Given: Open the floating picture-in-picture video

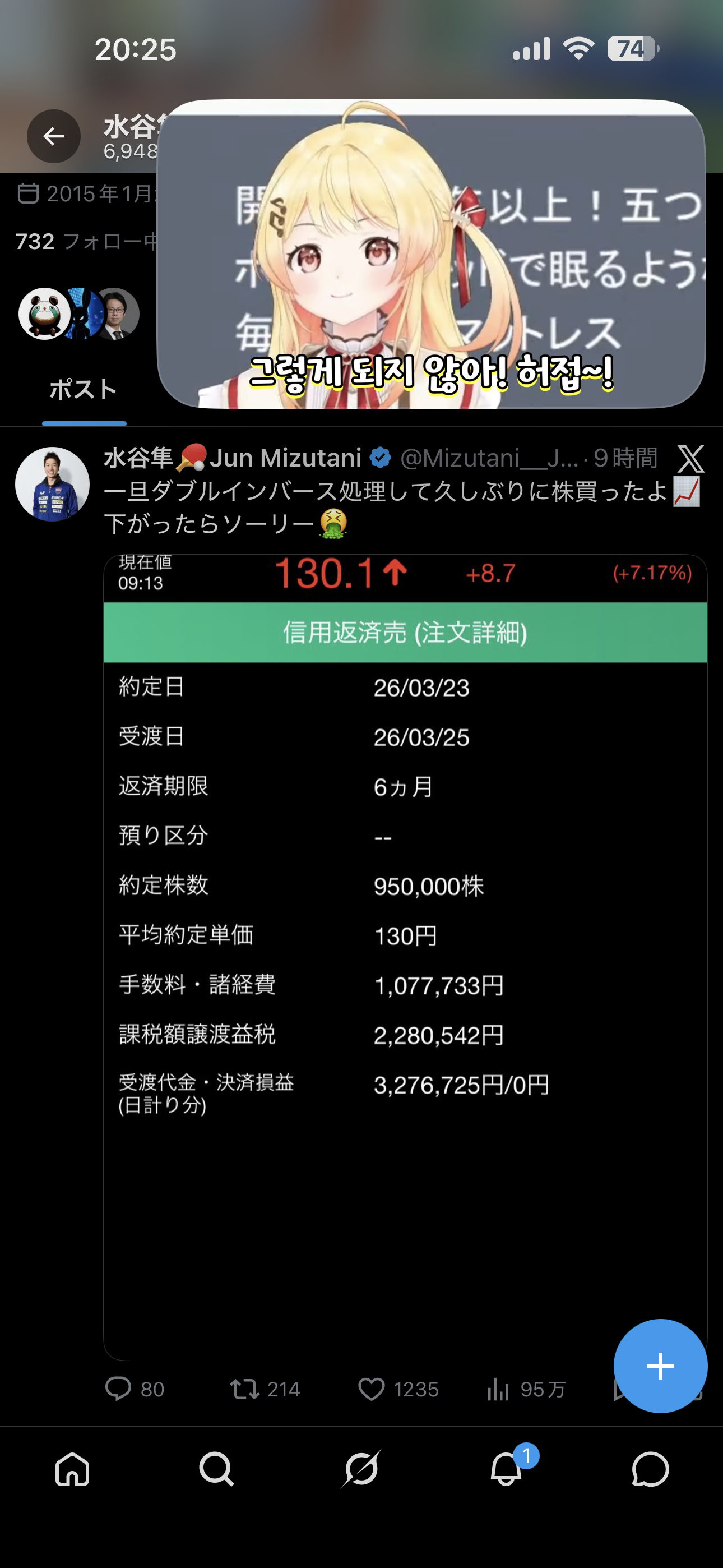Looking at the screenshot, I should pyautogui.click(x=431, y=254).
